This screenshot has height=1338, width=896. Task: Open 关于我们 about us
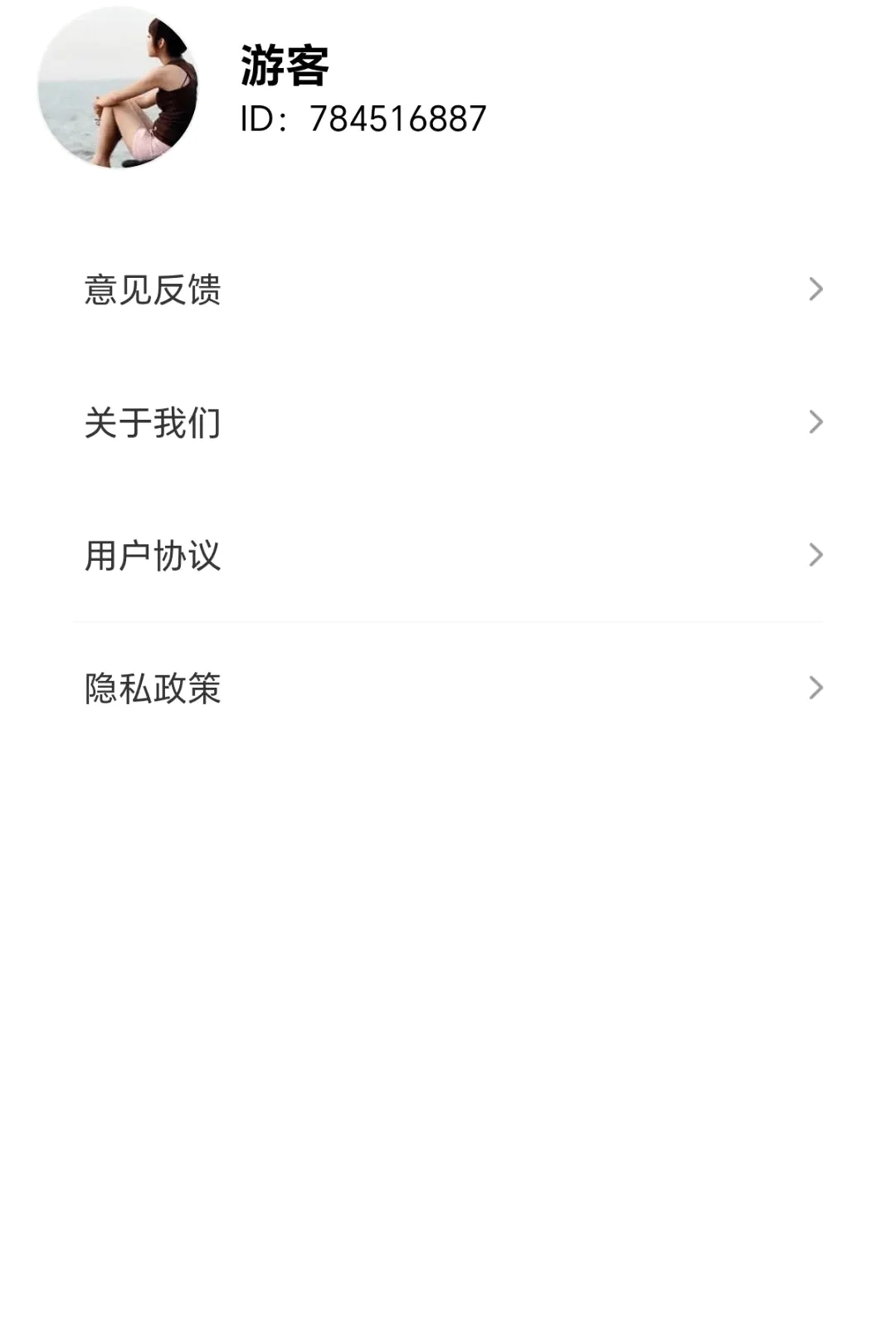pyautogui.click(x=448, y=422)
